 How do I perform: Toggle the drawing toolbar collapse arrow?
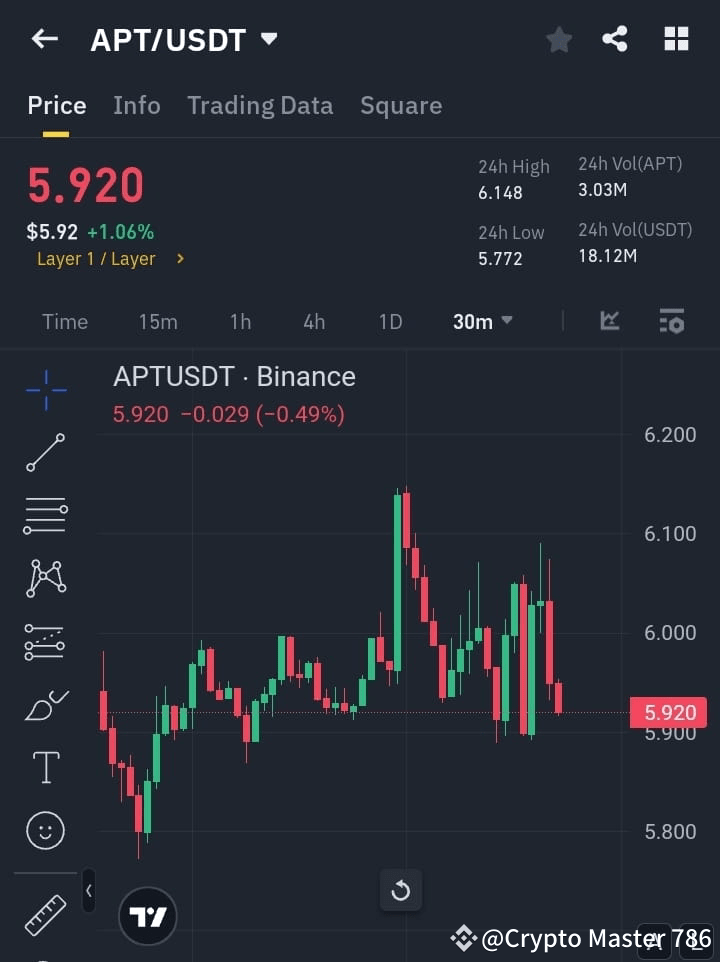click(x=88, y=890)
